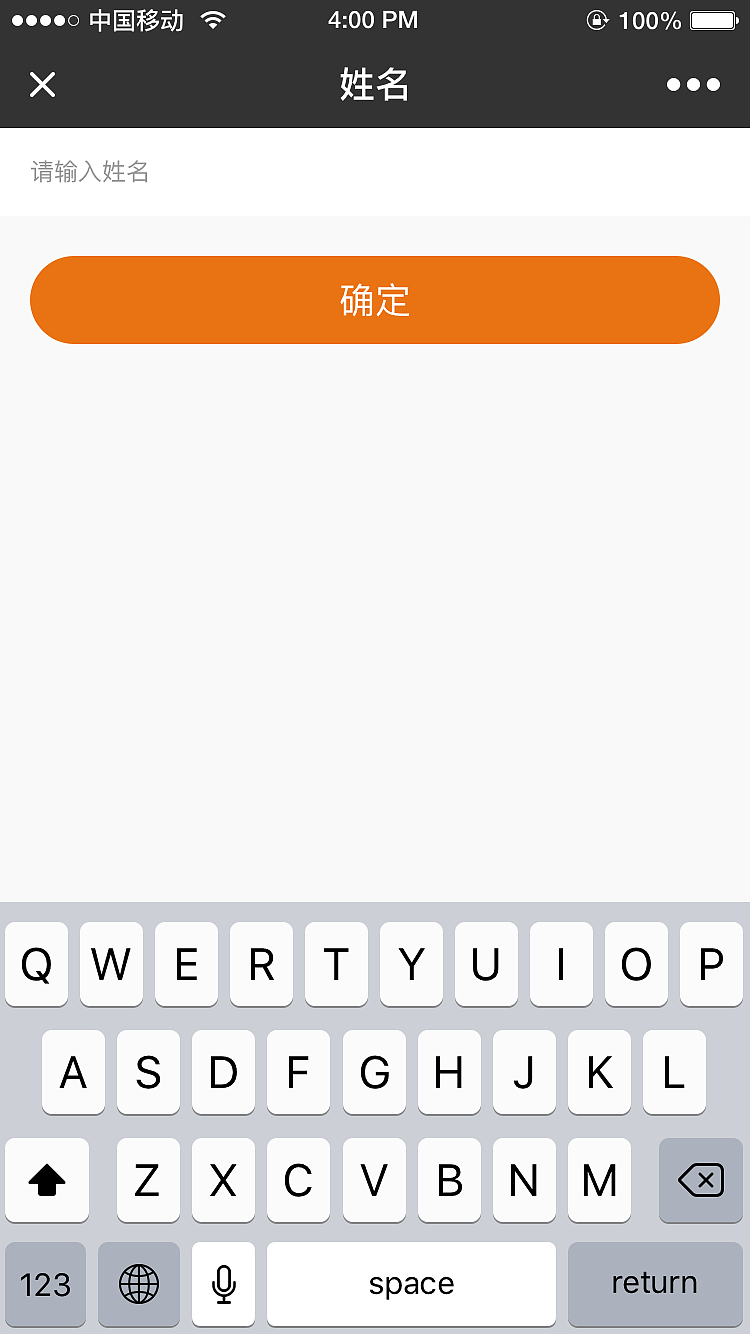750x1334 pixels.
Task: Tap the battery indicator in the status bar
Action: coord(712,18)
